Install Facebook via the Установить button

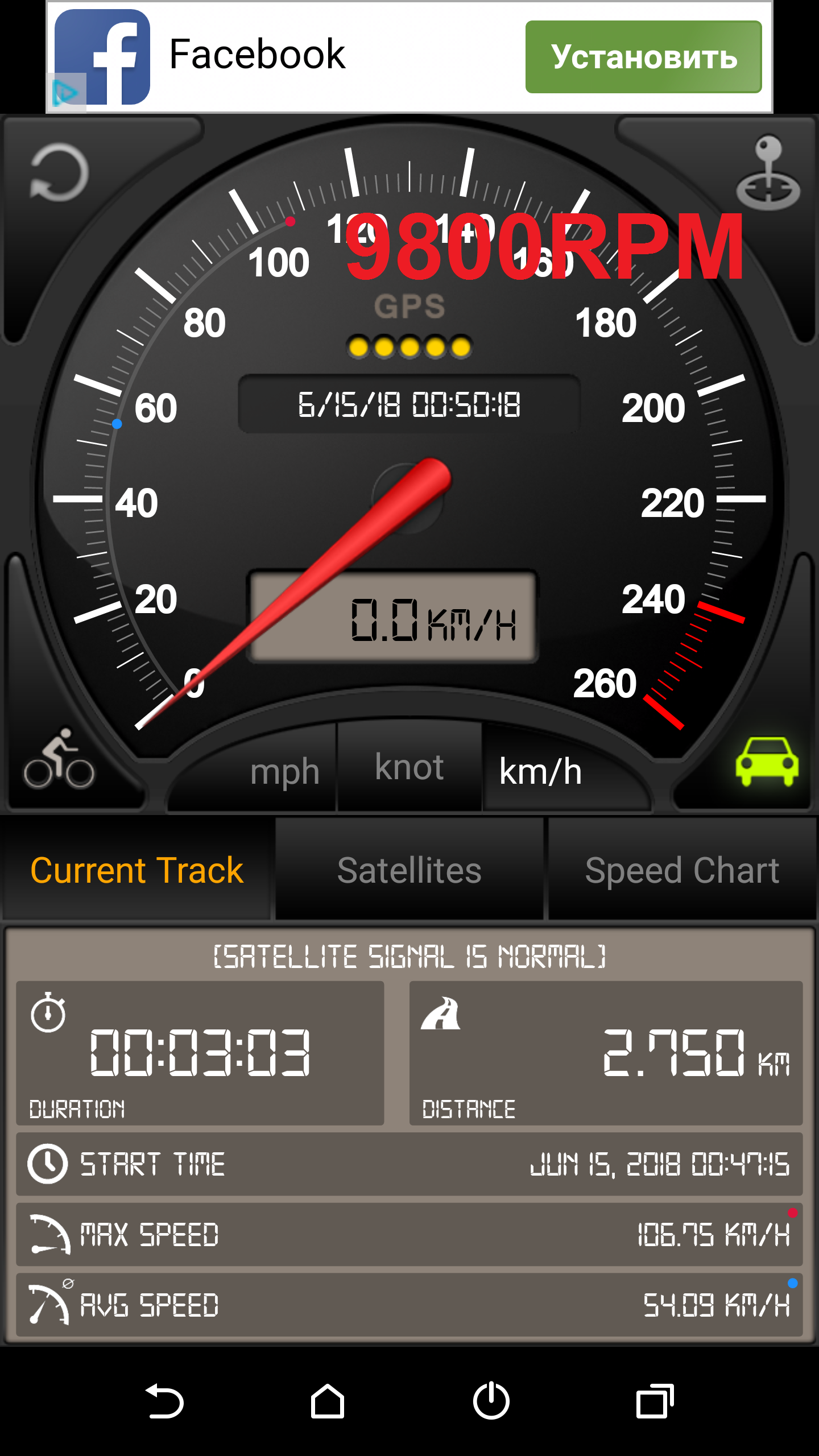coord(643,57)
